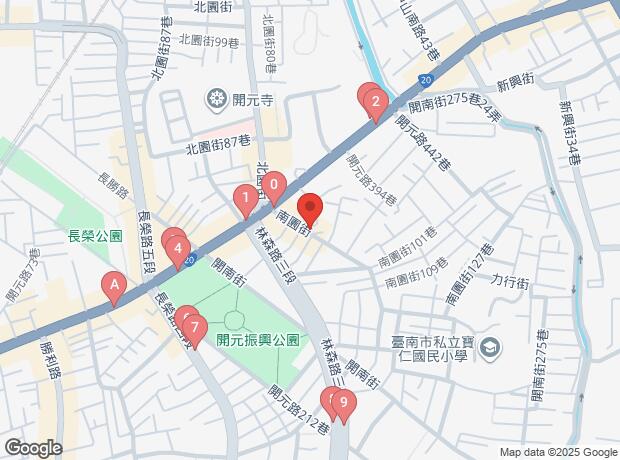Screen dimensions: 620x460
Task: Open map marker number 2
Action: coord(375,101)
